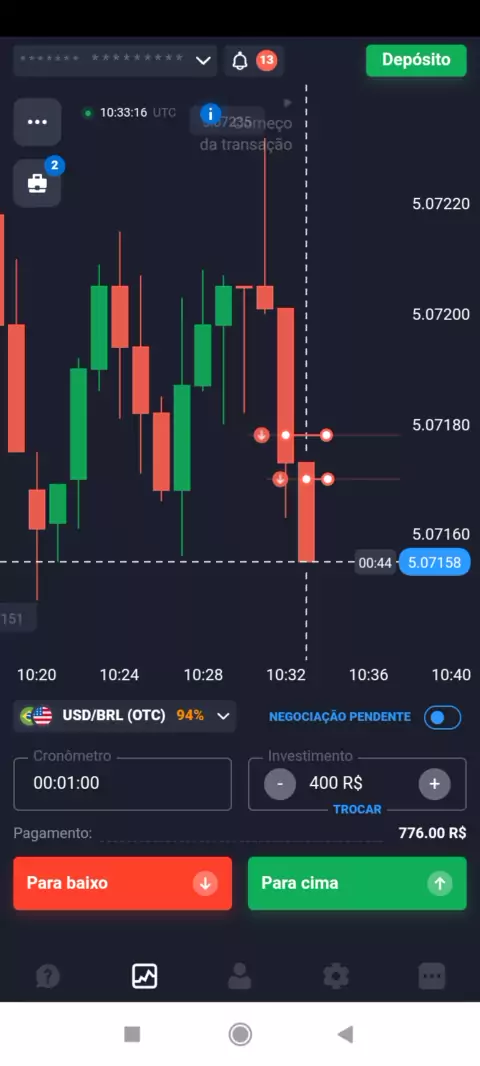480x1066 pixels.
Task: Edit the Cronômetro time field
Action: (122, 783)
